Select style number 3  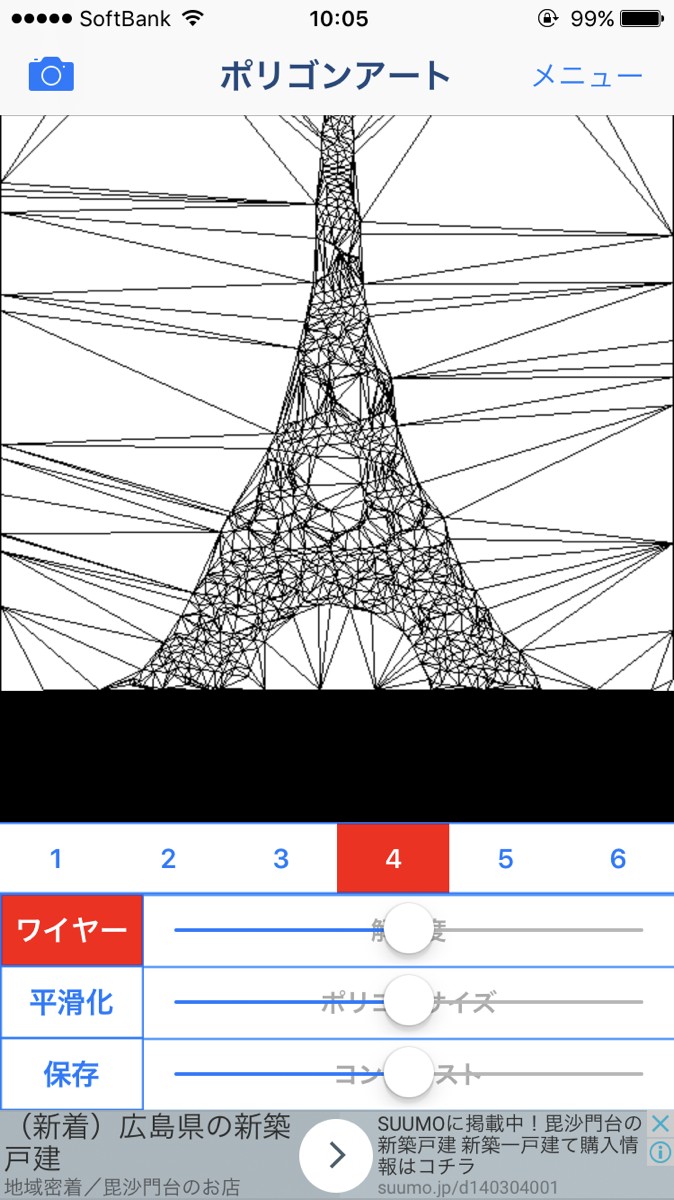[x=281, y=858]
